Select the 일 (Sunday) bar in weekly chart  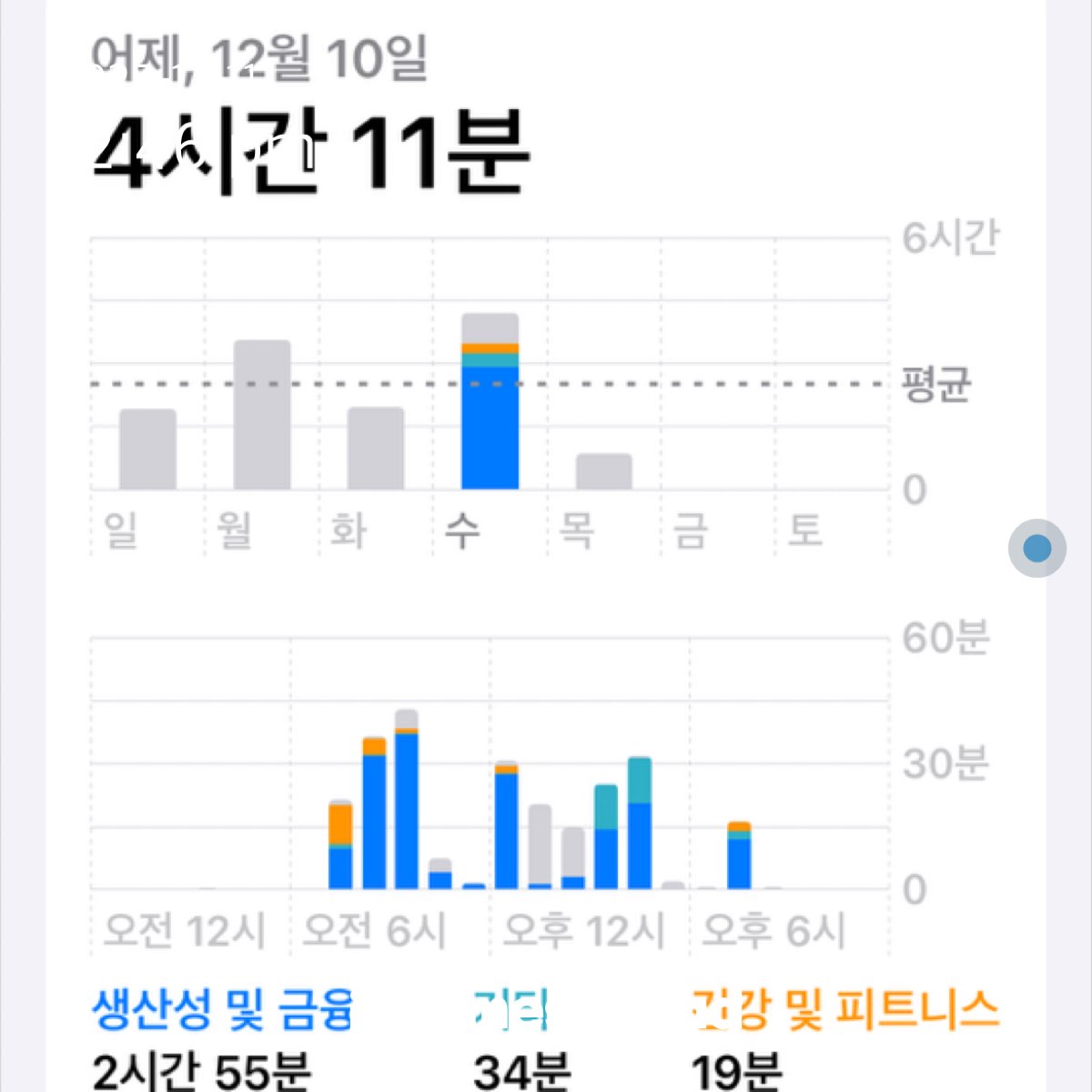pyautogui.click(x=147, y=450)
